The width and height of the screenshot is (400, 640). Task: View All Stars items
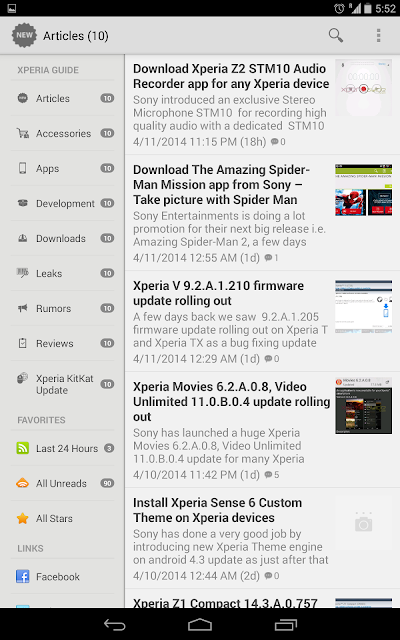[63, 518]
